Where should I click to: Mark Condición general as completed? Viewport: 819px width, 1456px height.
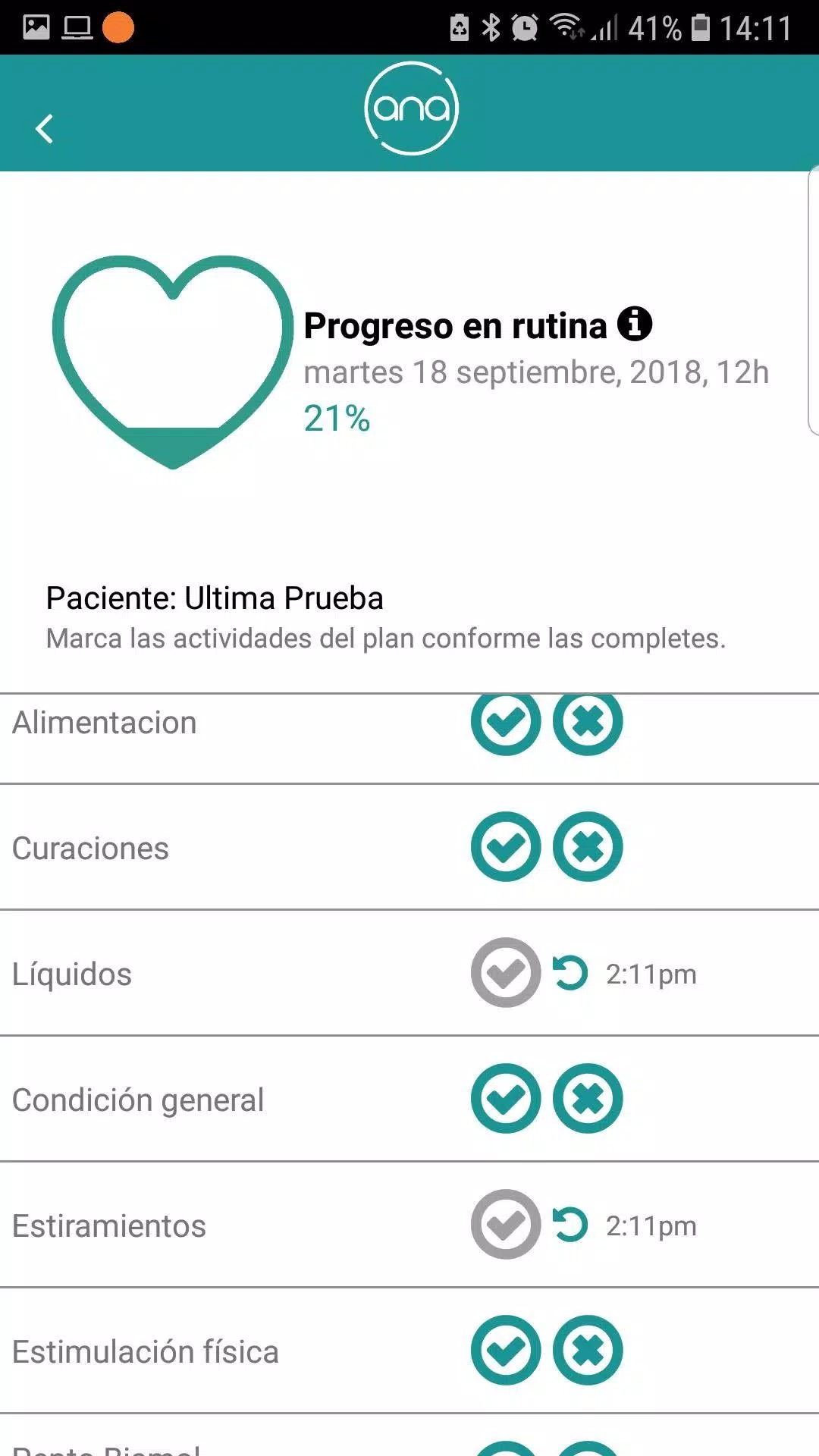click(506, 1098)
